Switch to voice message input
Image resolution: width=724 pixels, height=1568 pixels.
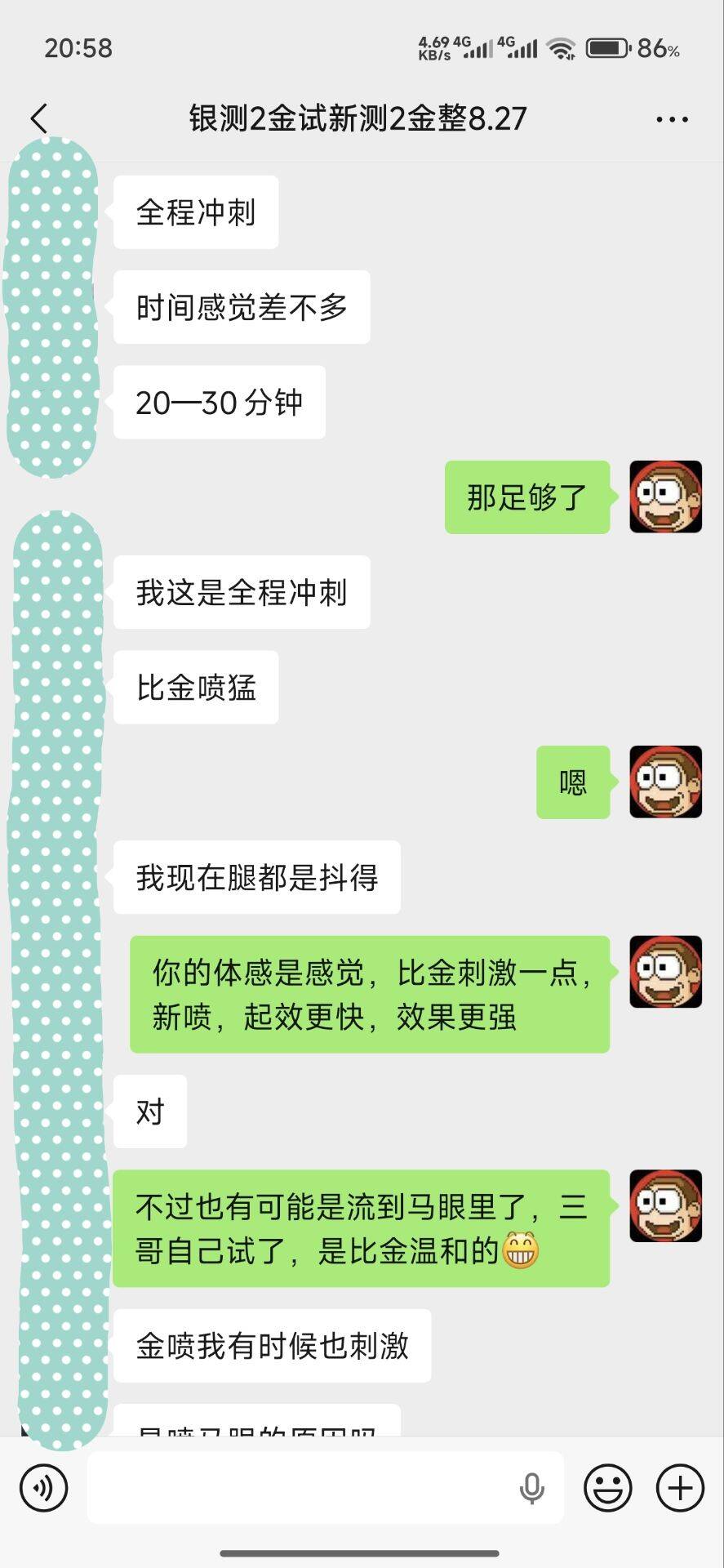(x=44, y=1488)
